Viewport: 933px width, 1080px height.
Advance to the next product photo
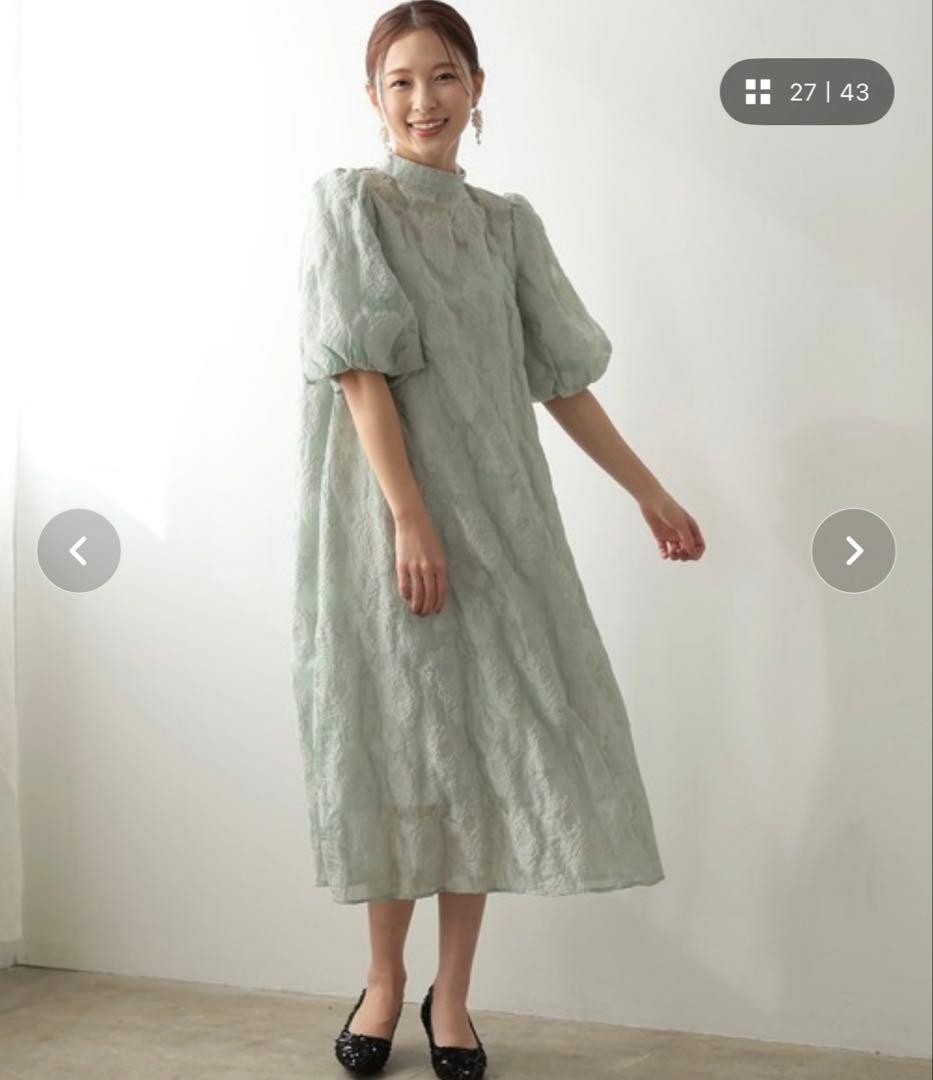point(853,550)
